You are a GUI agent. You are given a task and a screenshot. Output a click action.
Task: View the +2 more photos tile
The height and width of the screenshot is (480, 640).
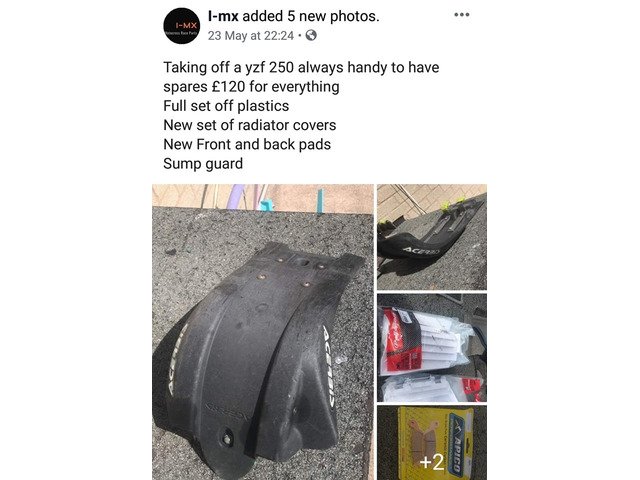431,442
